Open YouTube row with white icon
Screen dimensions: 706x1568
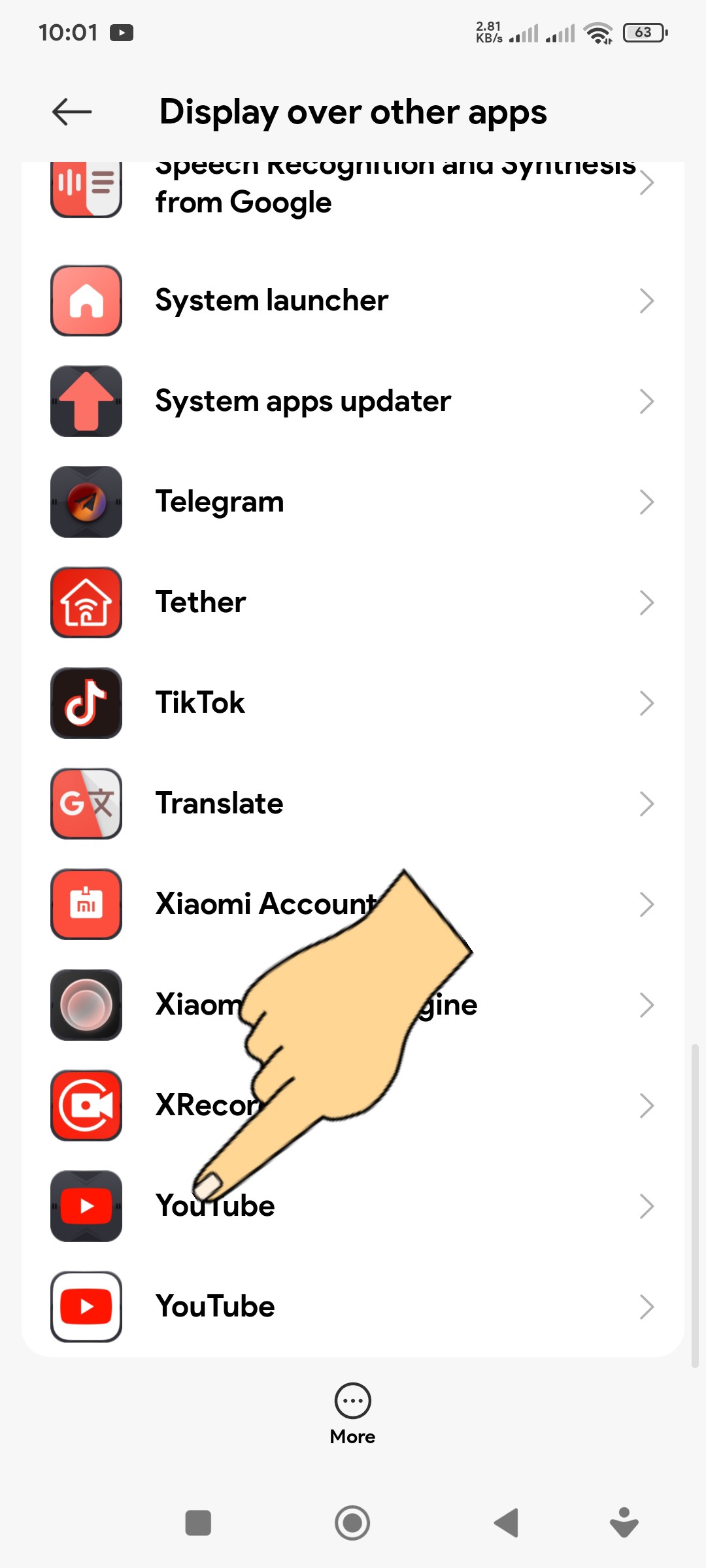pos(353,1307)
